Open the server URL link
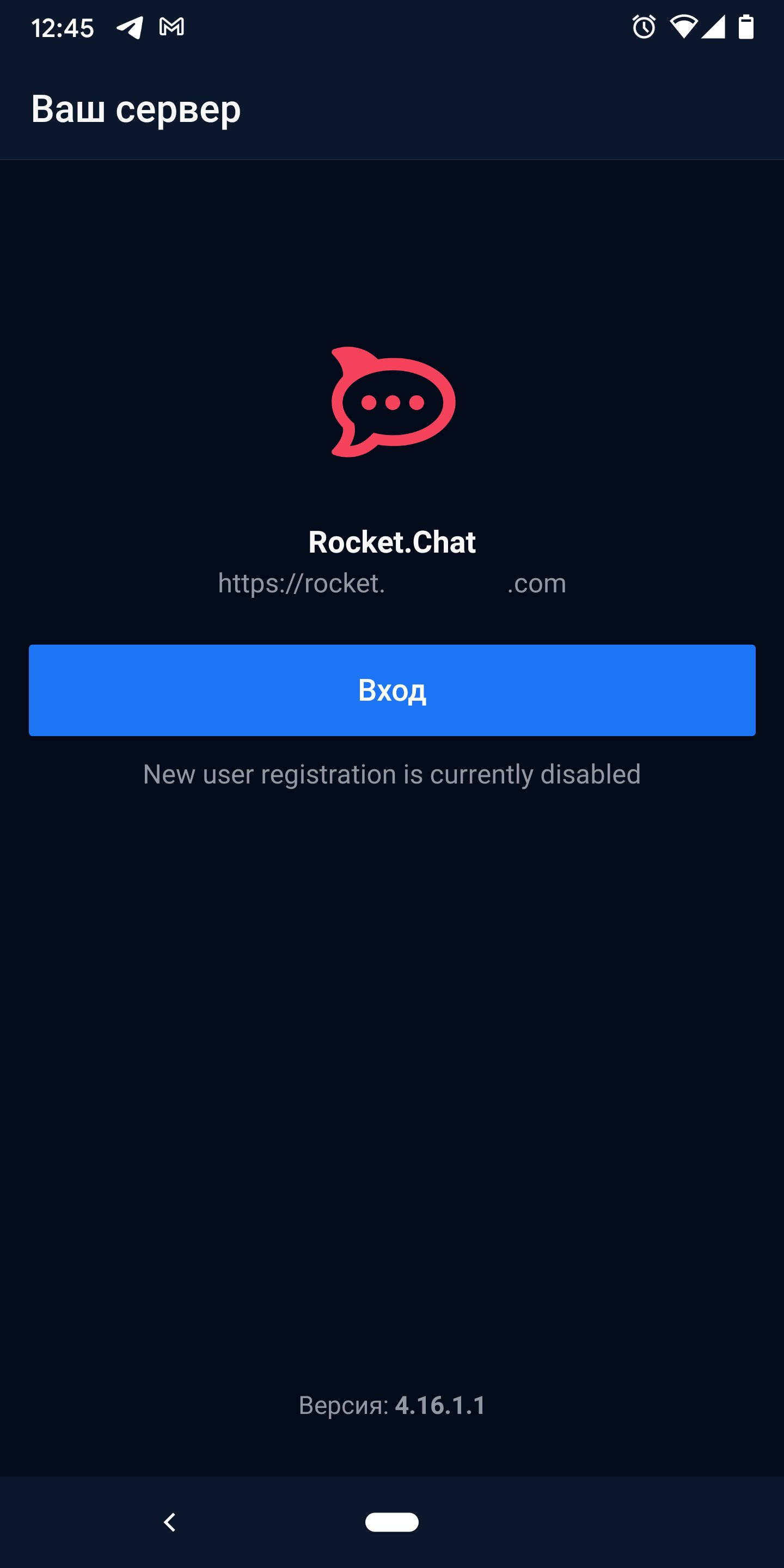The image size is (784, 1568). (x=392, y=583)
